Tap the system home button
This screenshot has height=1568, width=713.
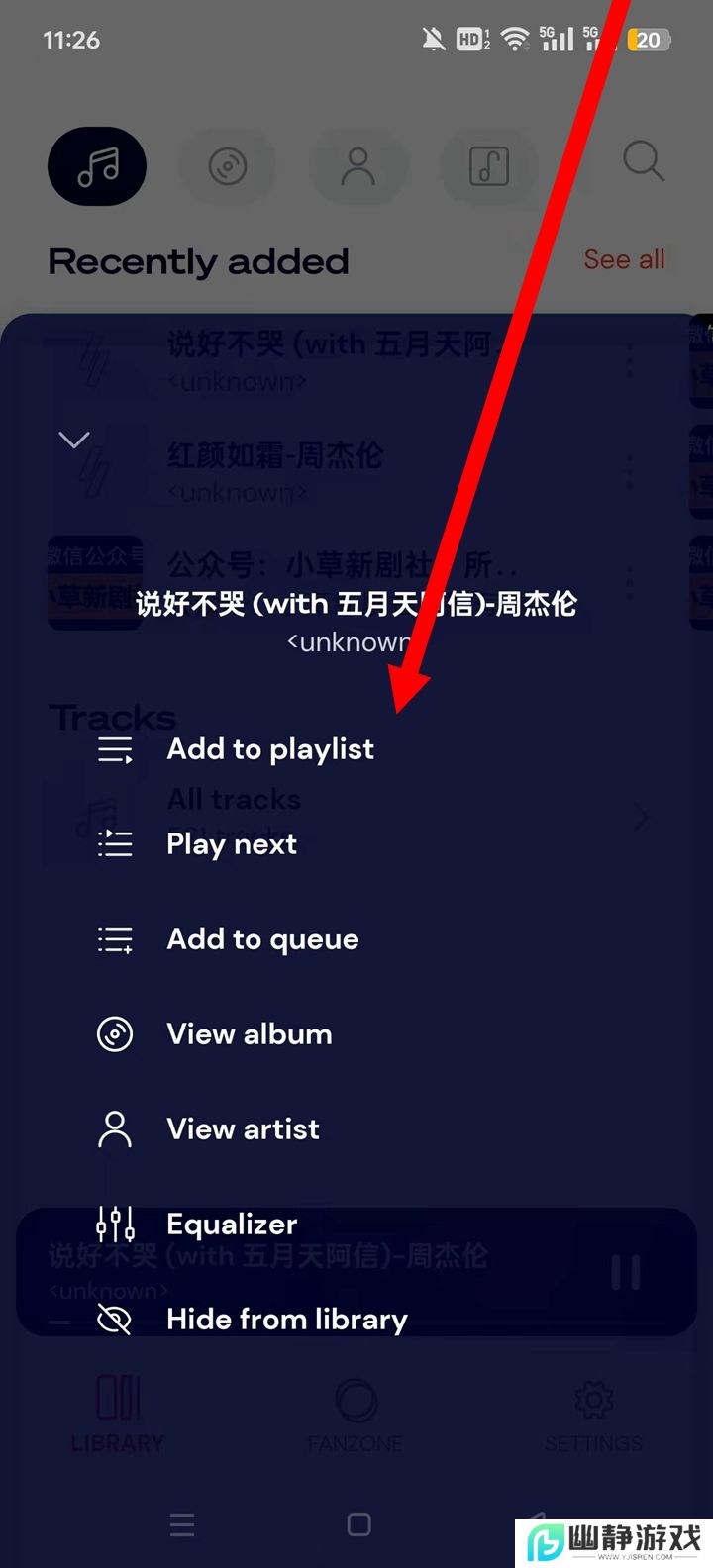tap(358, 1524)
